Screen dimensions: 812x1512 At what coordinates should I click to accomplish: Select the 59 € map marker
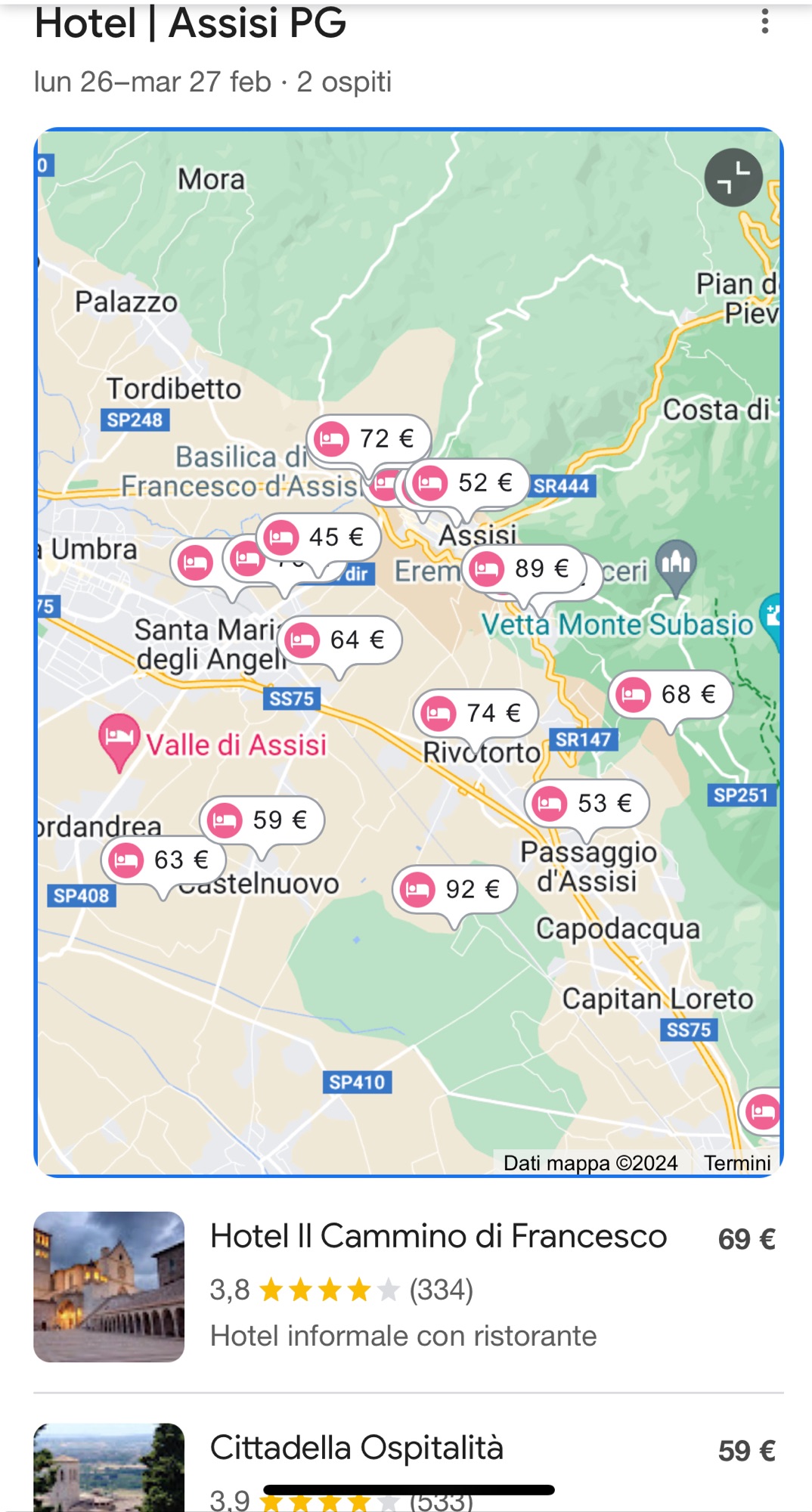[262, 820]
